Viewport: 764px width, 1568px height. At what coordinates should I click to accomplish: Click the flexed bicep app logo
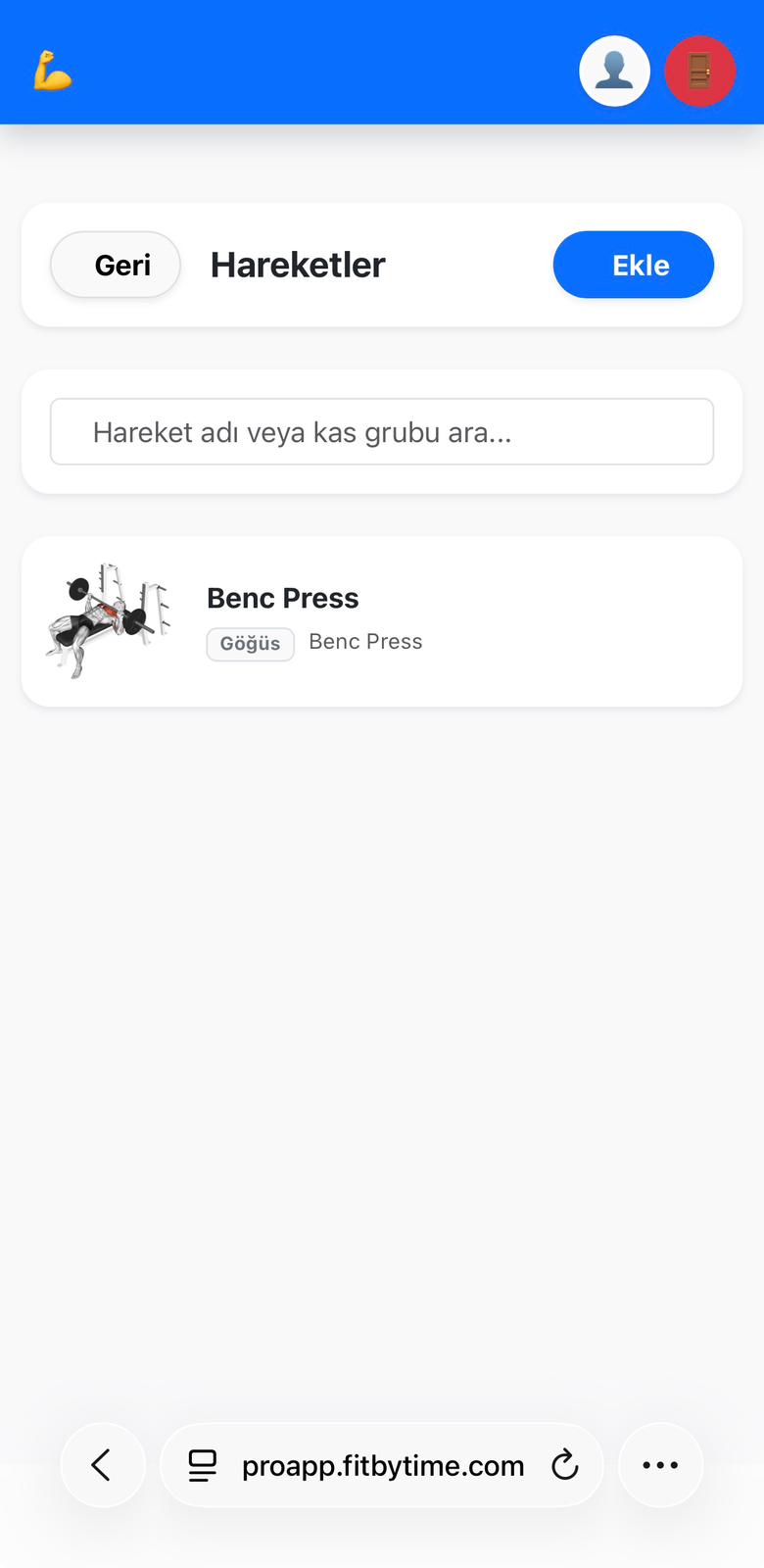point(54,71)
